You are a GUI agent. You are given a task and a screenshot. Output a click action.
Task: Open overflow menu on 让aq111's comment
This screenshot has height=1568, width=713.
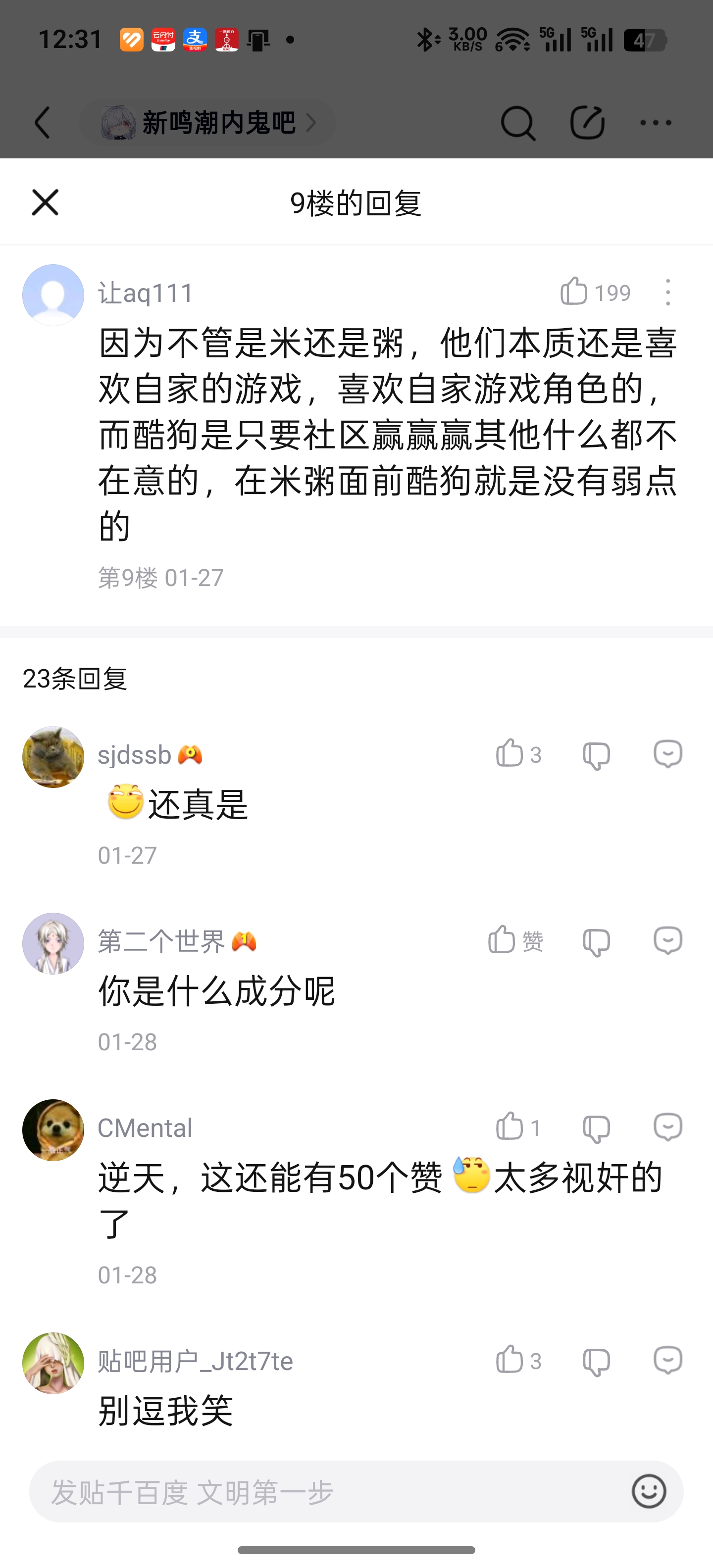668,292
